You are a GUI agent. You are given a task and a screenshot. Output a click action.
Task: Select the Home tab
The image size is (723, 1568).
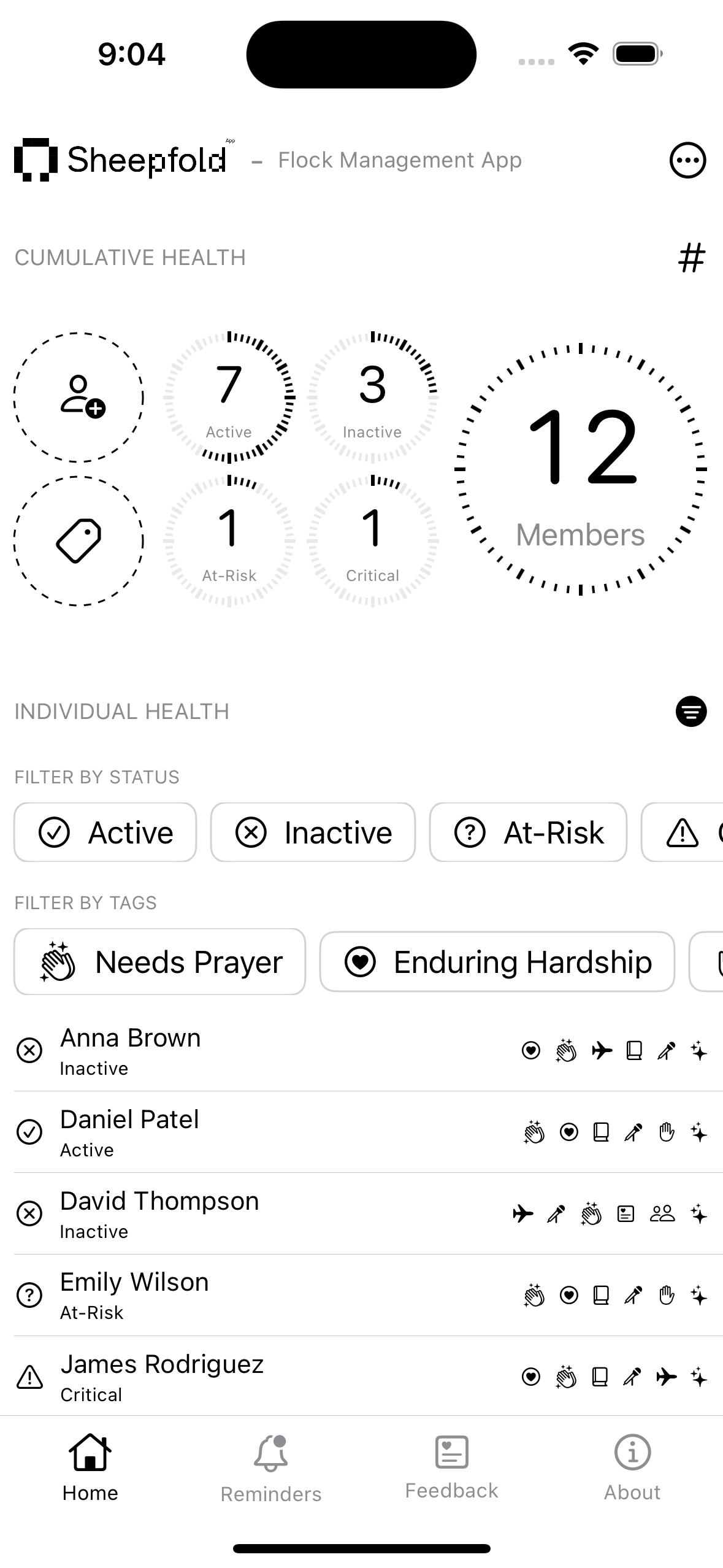90,1468
